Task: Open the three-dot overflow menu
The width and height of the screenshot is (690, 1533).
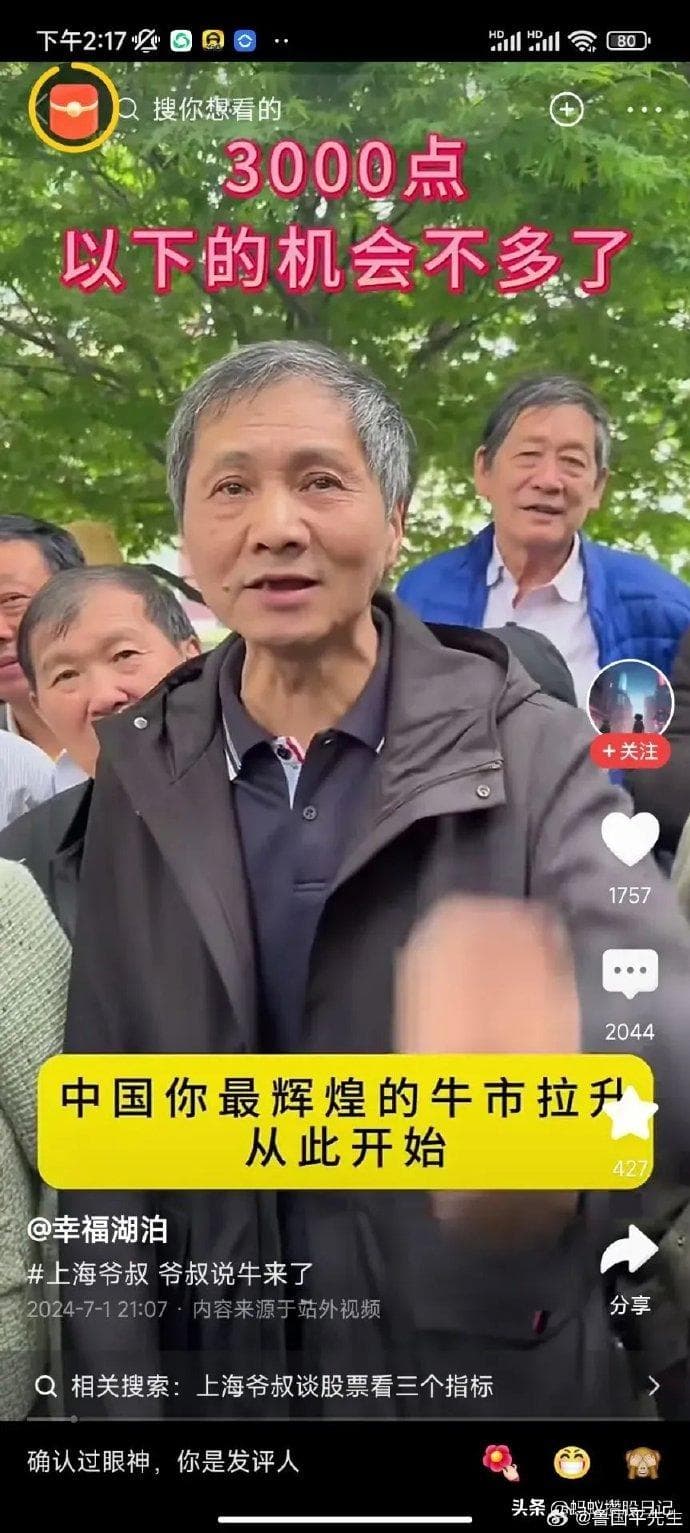Action: tap(643, 109)
